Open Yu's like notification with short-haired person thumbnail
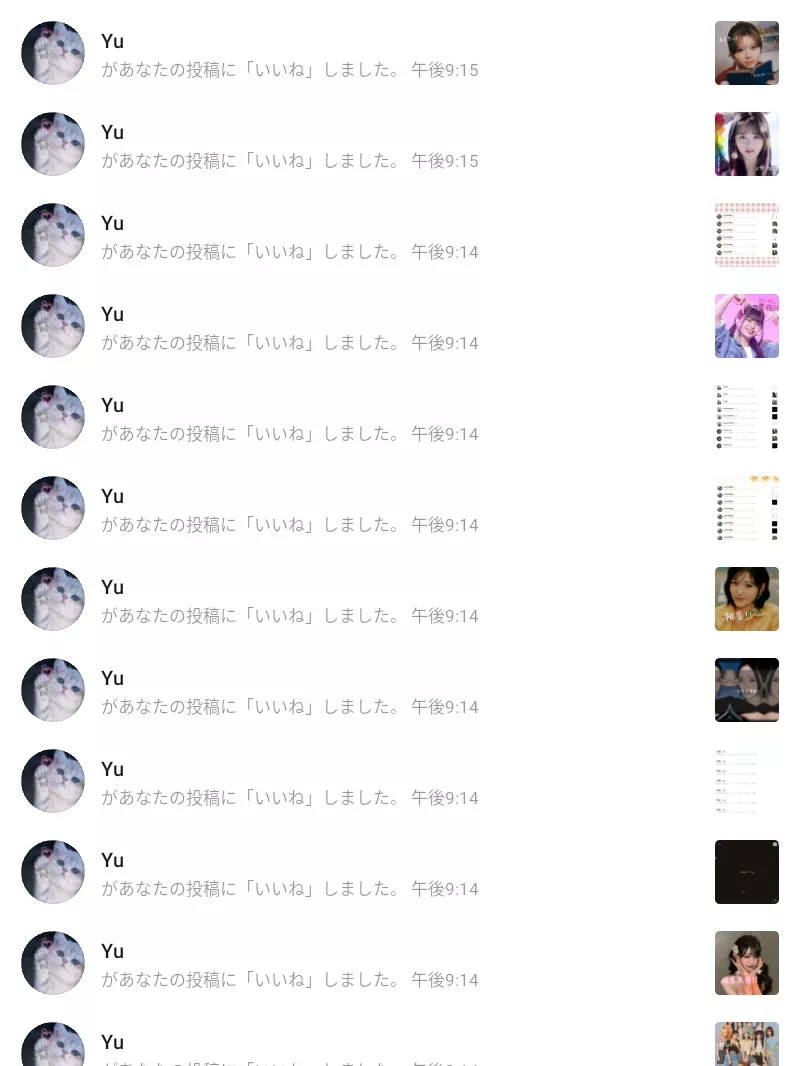 (x=290, y=56)
